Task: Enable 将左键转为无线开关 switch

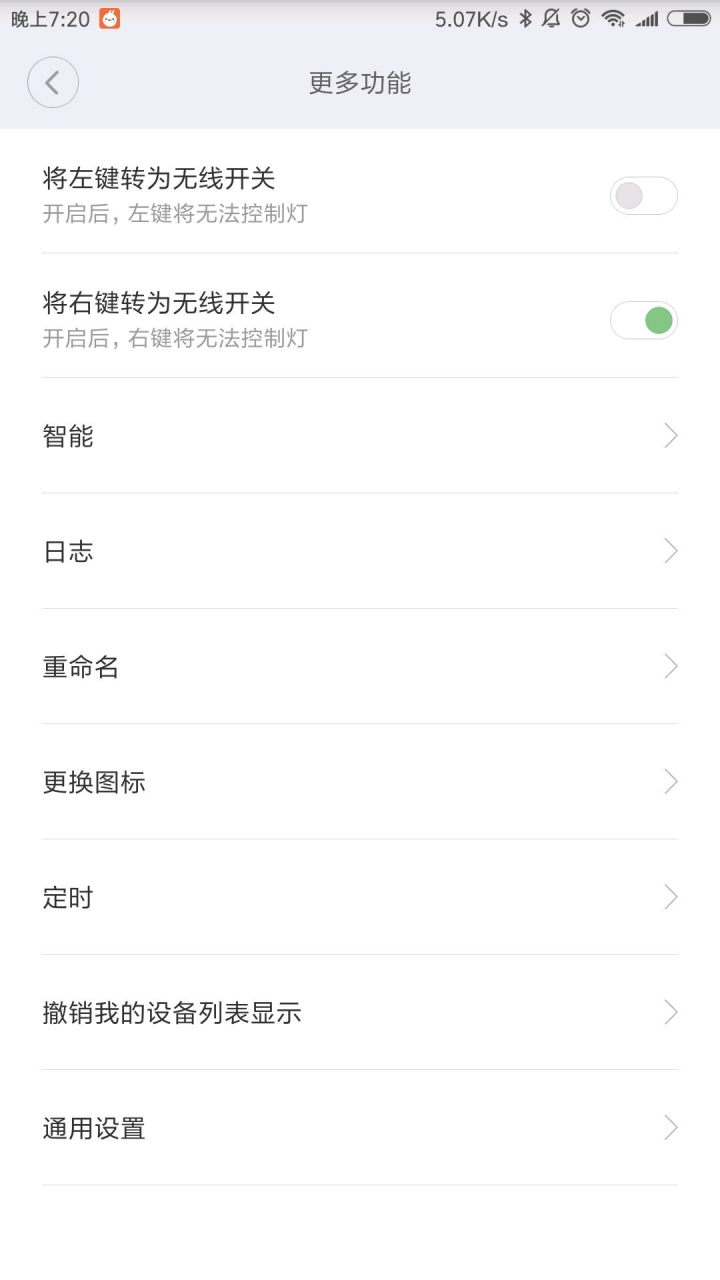Action: click(x=643, y=196)
